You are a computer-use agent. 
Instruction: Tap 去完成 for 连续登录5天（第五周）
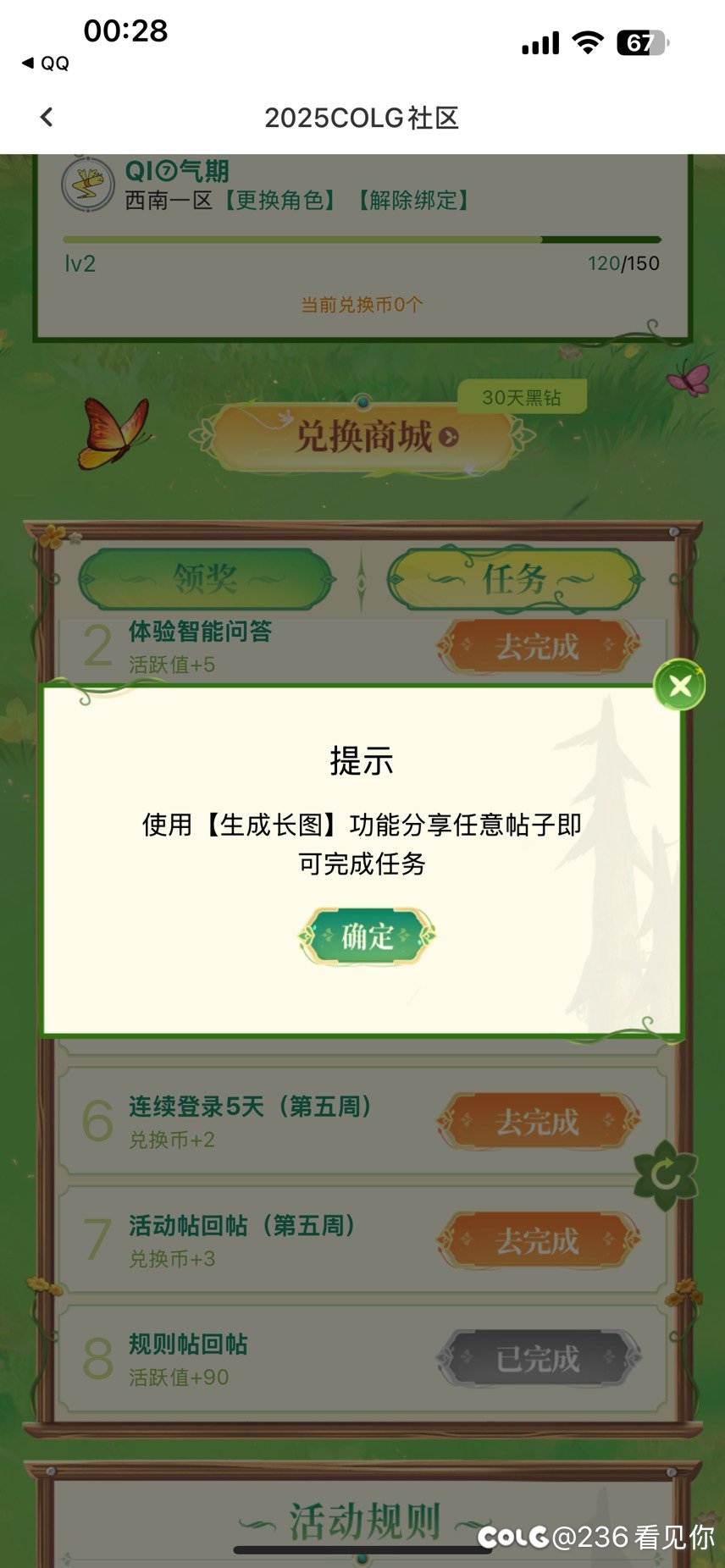pos(538,1122)
